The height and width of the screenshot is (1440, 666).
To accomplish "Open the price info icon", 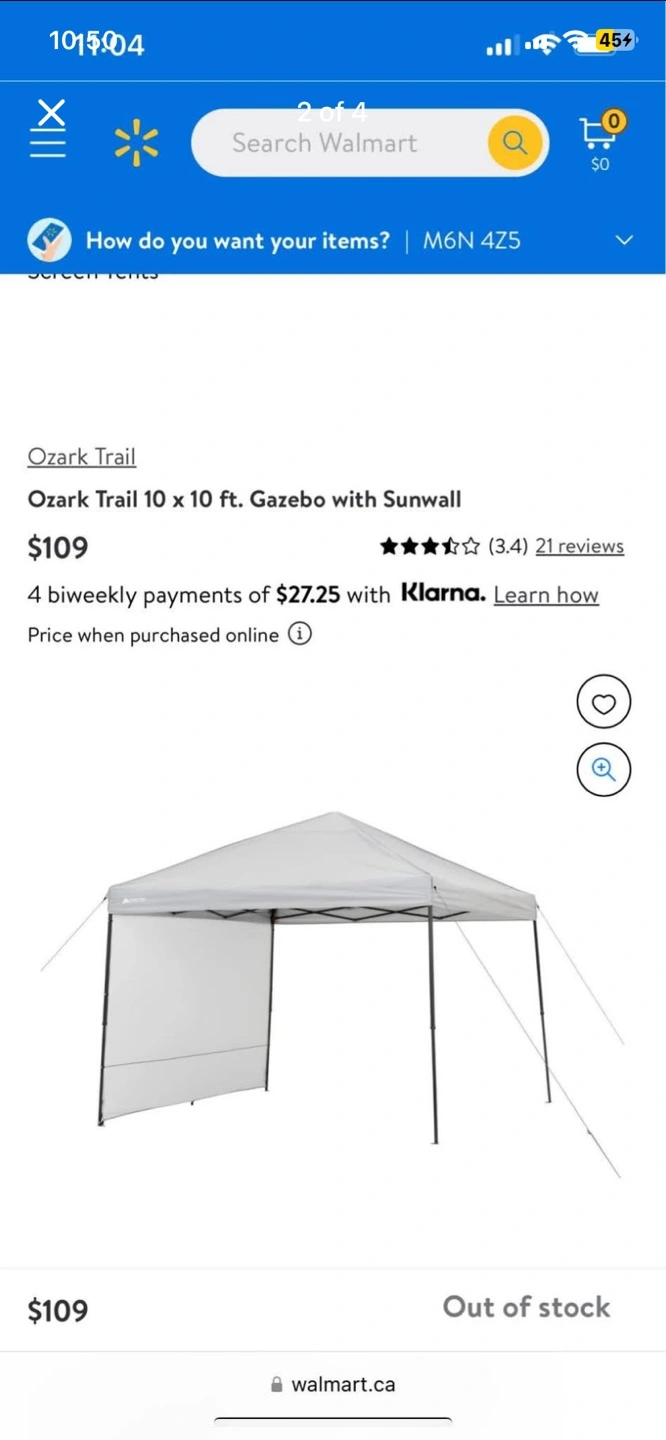I will (x=300, y=634).
